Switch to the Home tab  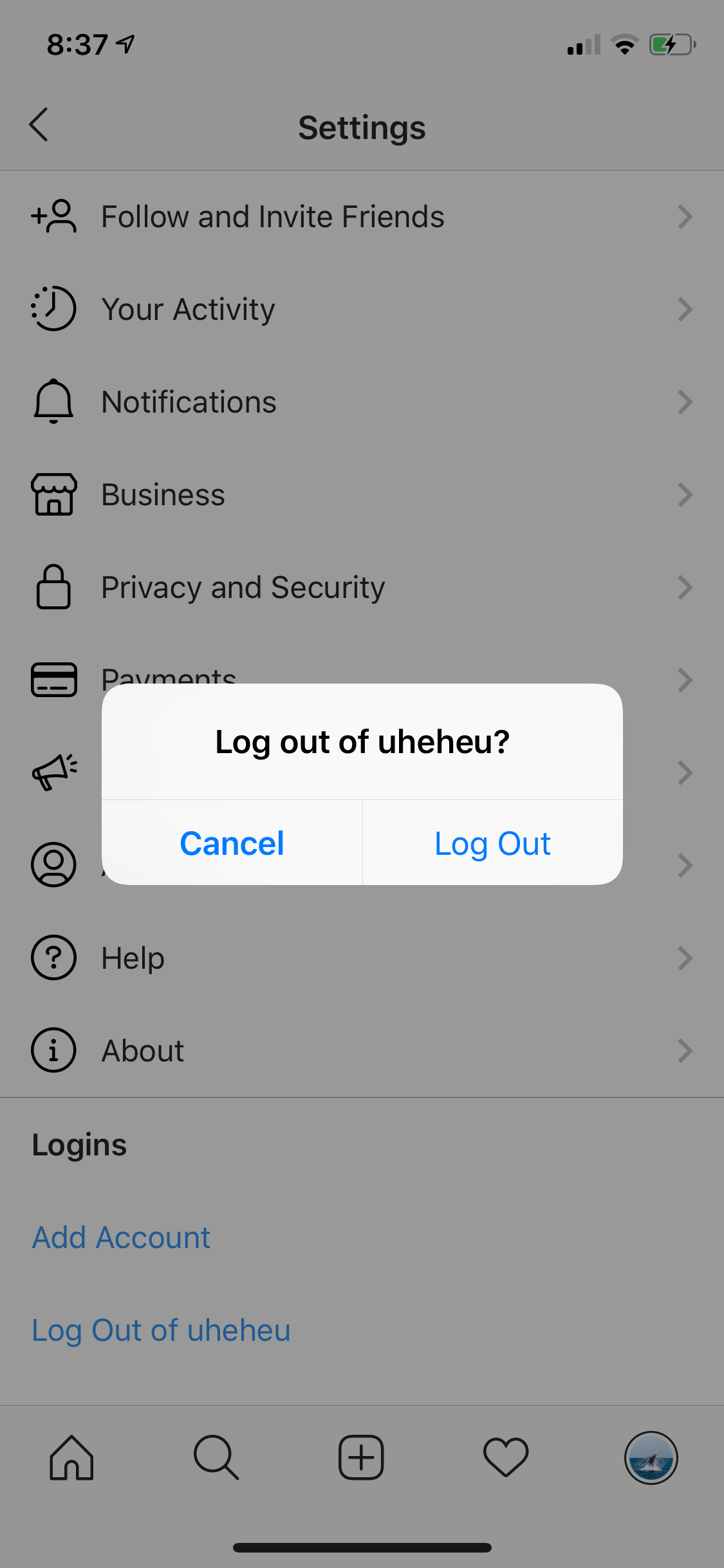pyautogui.click(x=71, y=1458)
